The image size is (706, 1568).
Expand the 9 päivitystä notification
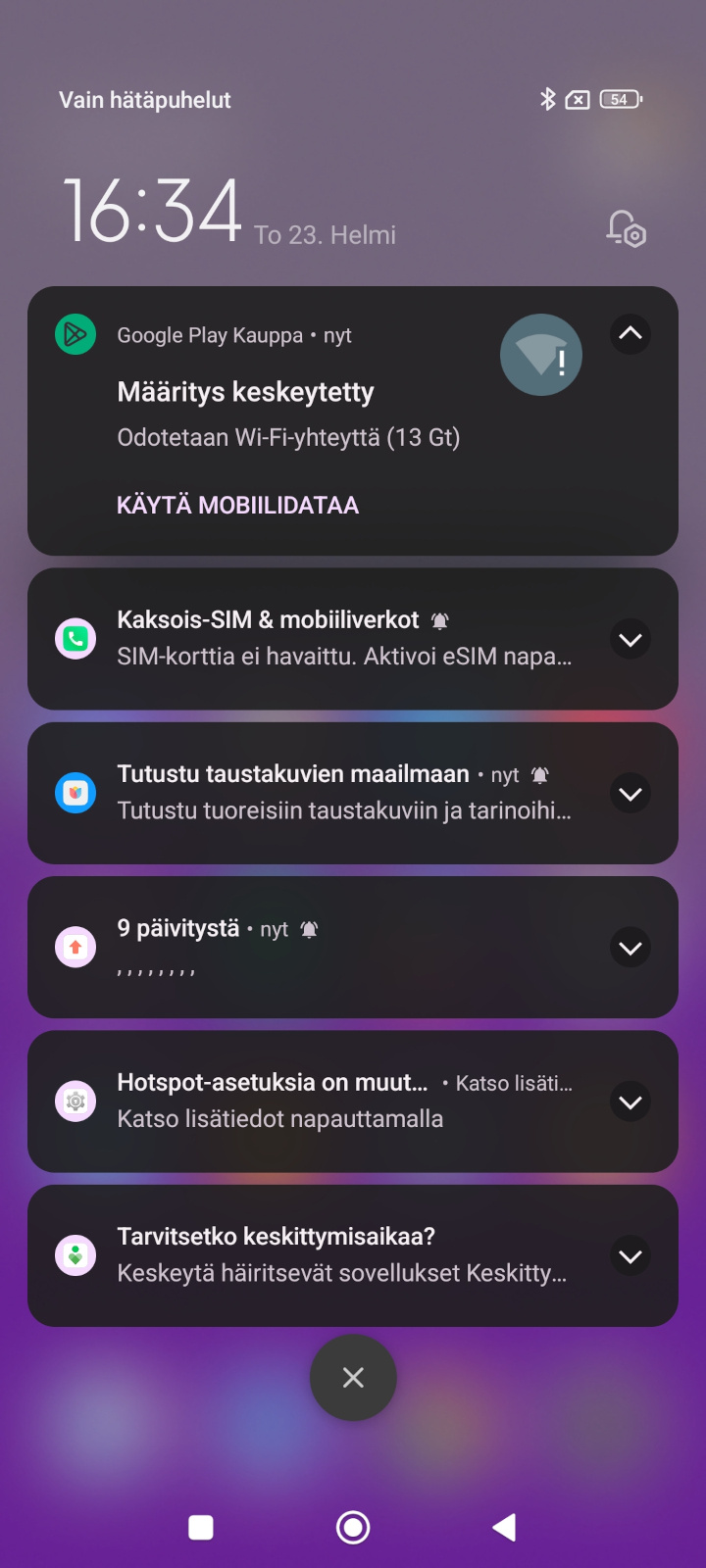pyautogui.click(x=630, y=948)
